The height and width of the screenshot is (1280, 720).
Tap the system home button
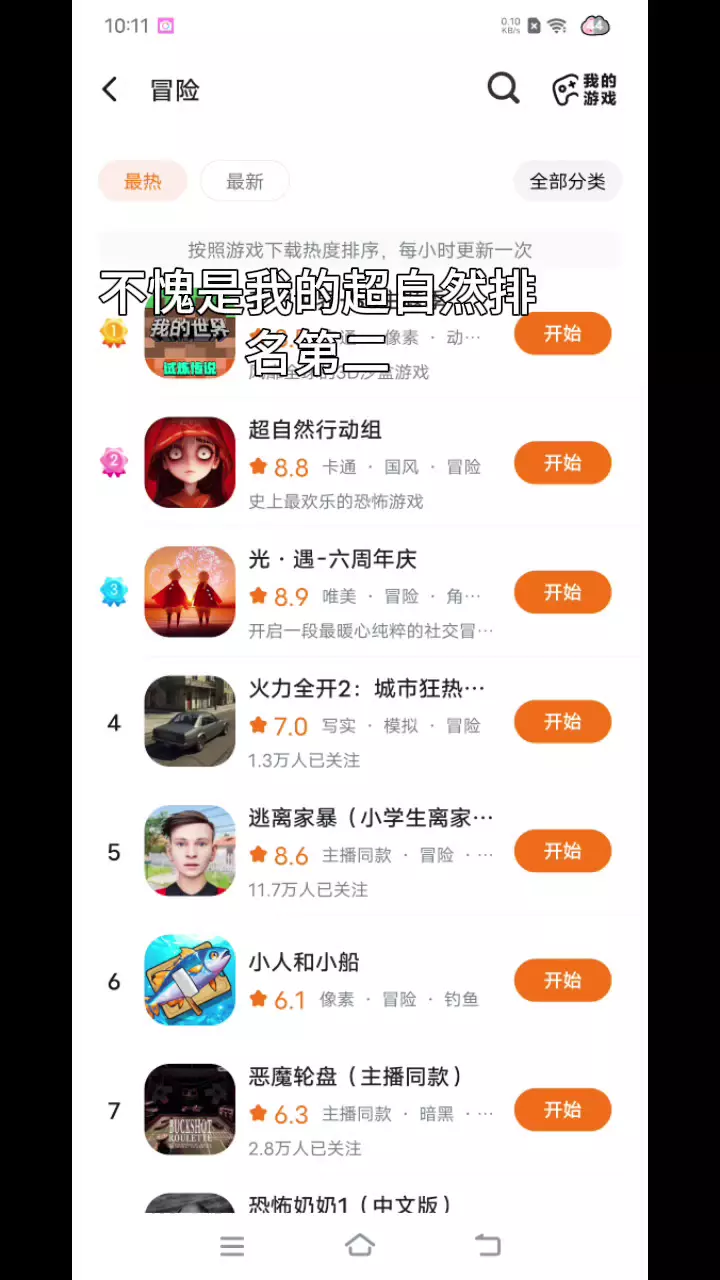[x=360, y=1245]
